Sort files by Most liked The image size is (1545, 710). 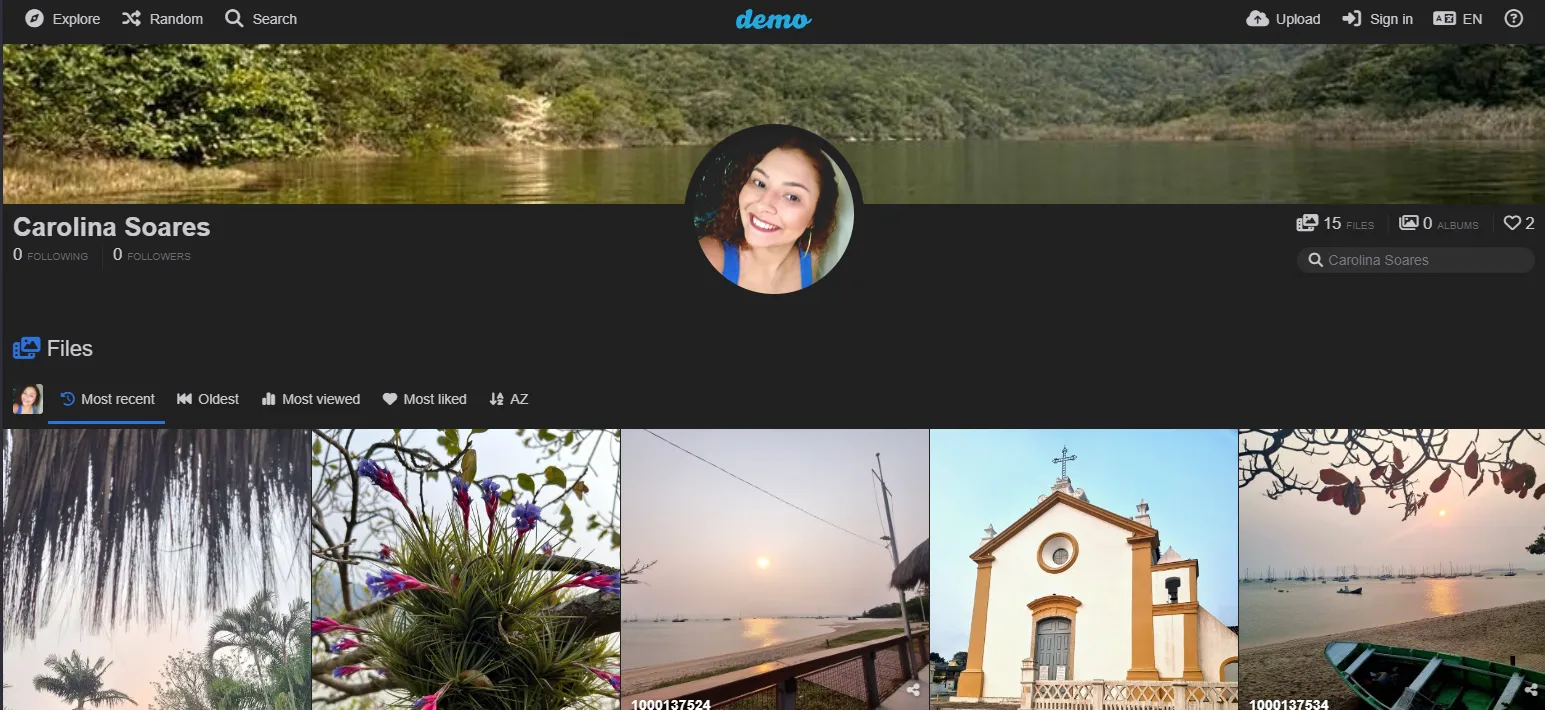(424, 399)
